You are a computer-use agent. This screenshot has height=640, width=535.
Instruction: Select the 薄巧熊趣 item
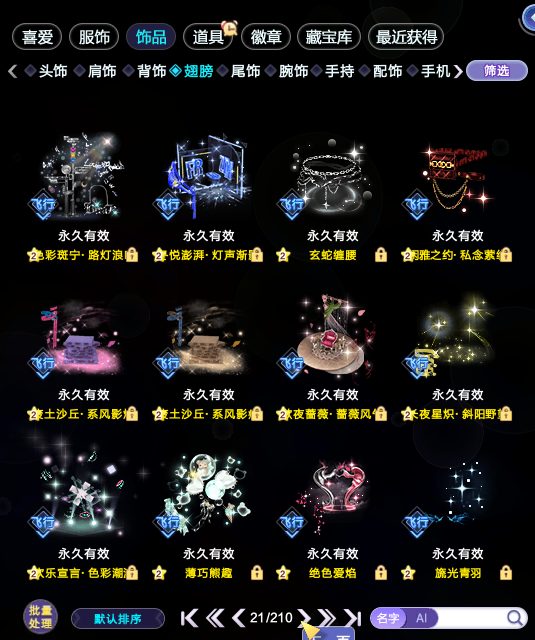pyautogui.click(x=208, y=498)
